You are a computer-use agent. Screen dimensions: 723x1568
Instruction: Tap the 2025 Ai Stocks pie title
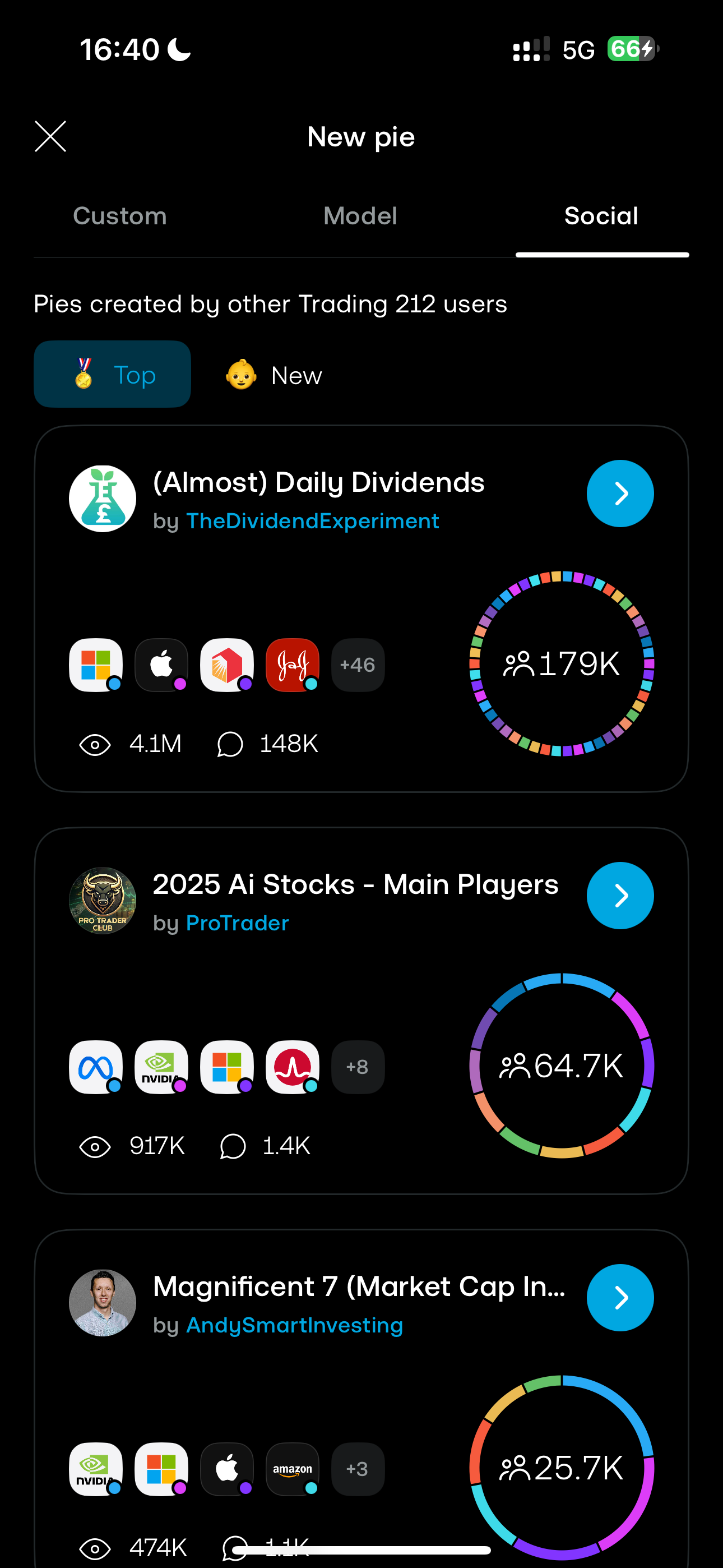pos(355,884)
